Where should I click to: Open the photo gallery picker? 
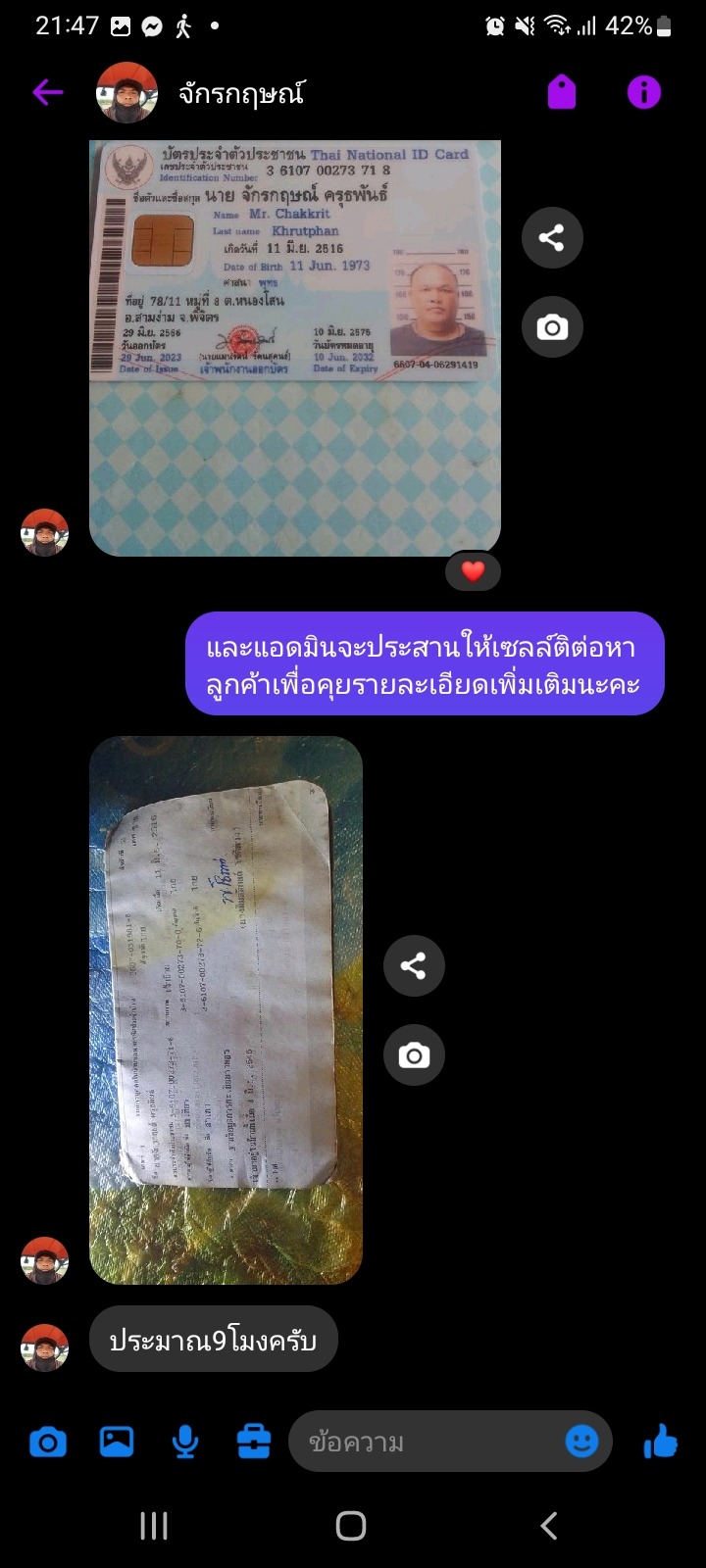coord(117,1442)
